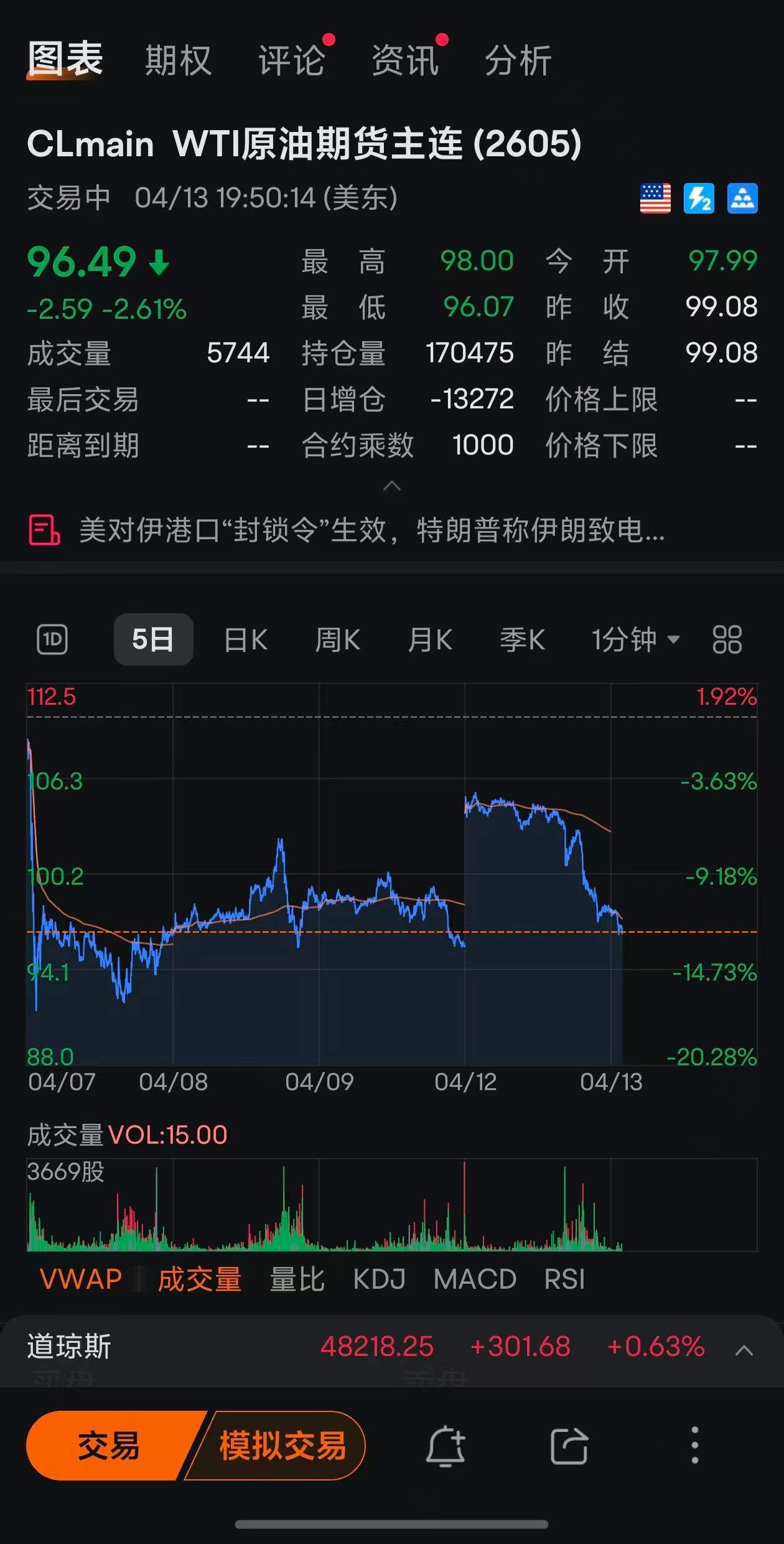Choose the RSI indicator
The image size is (784, 1544).
564,1280
